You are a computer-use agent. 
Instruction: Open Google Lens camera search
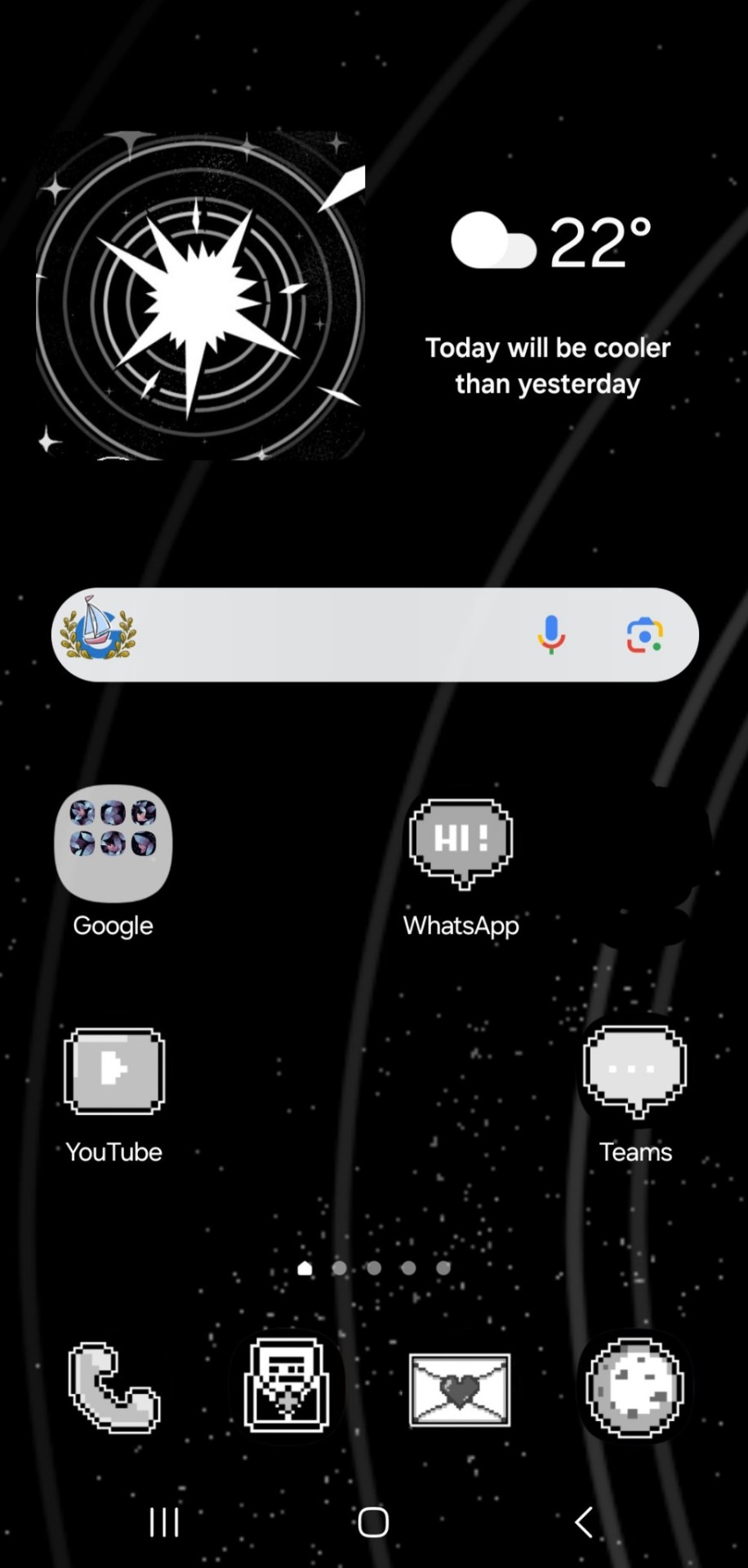pos(644,635)
